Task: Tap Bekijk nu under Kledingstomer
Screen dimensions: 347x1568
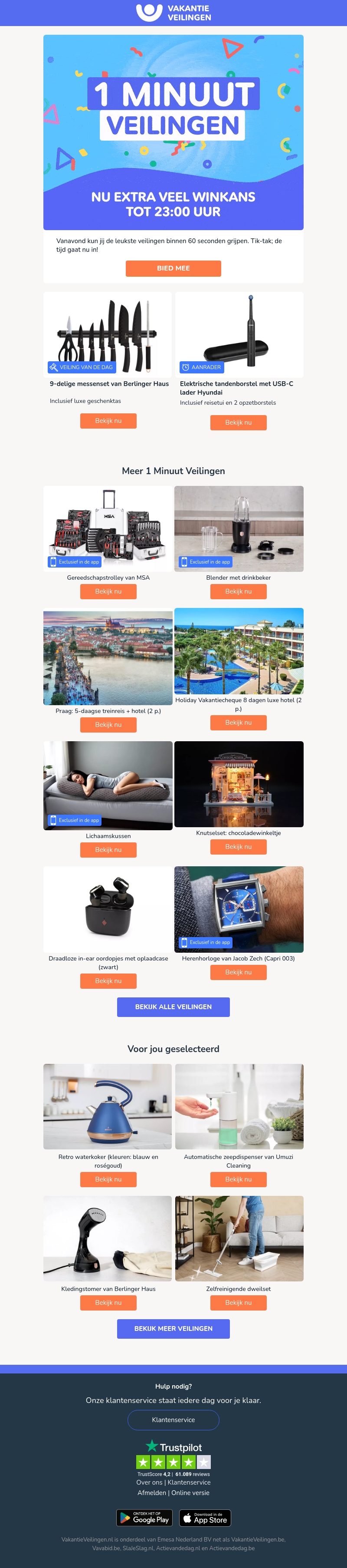Action: (x=108, y=1303)
